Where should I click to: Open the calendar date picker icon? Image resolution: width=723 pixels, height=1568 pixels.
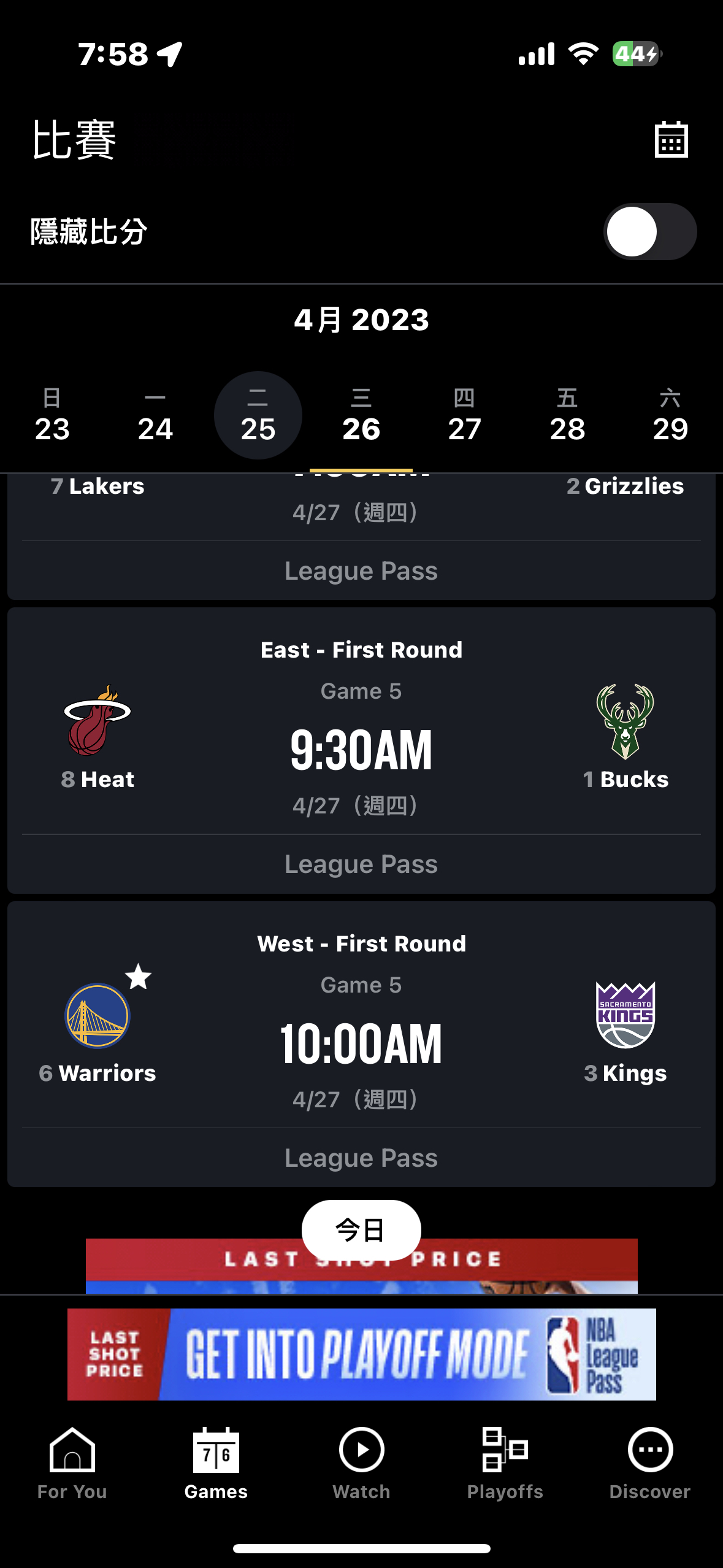point(671,139)
